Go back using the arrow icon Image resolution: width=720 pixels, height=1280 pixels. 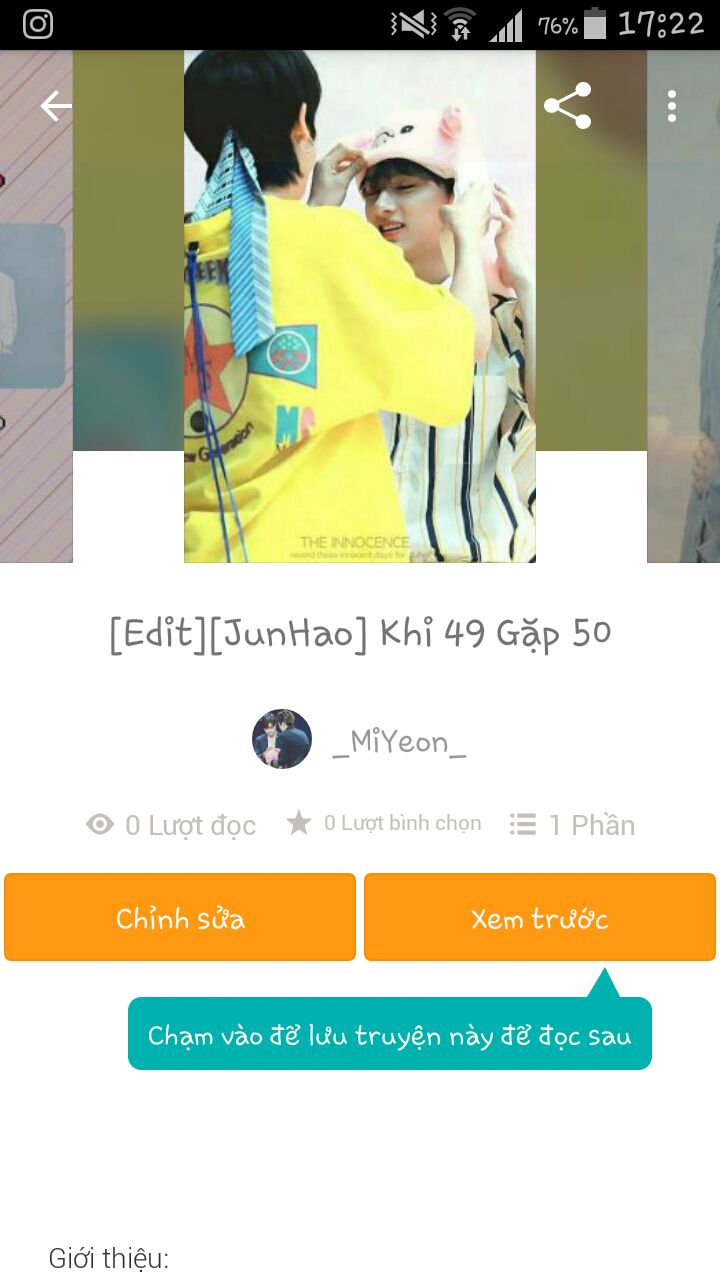click(x=56, y=106)
